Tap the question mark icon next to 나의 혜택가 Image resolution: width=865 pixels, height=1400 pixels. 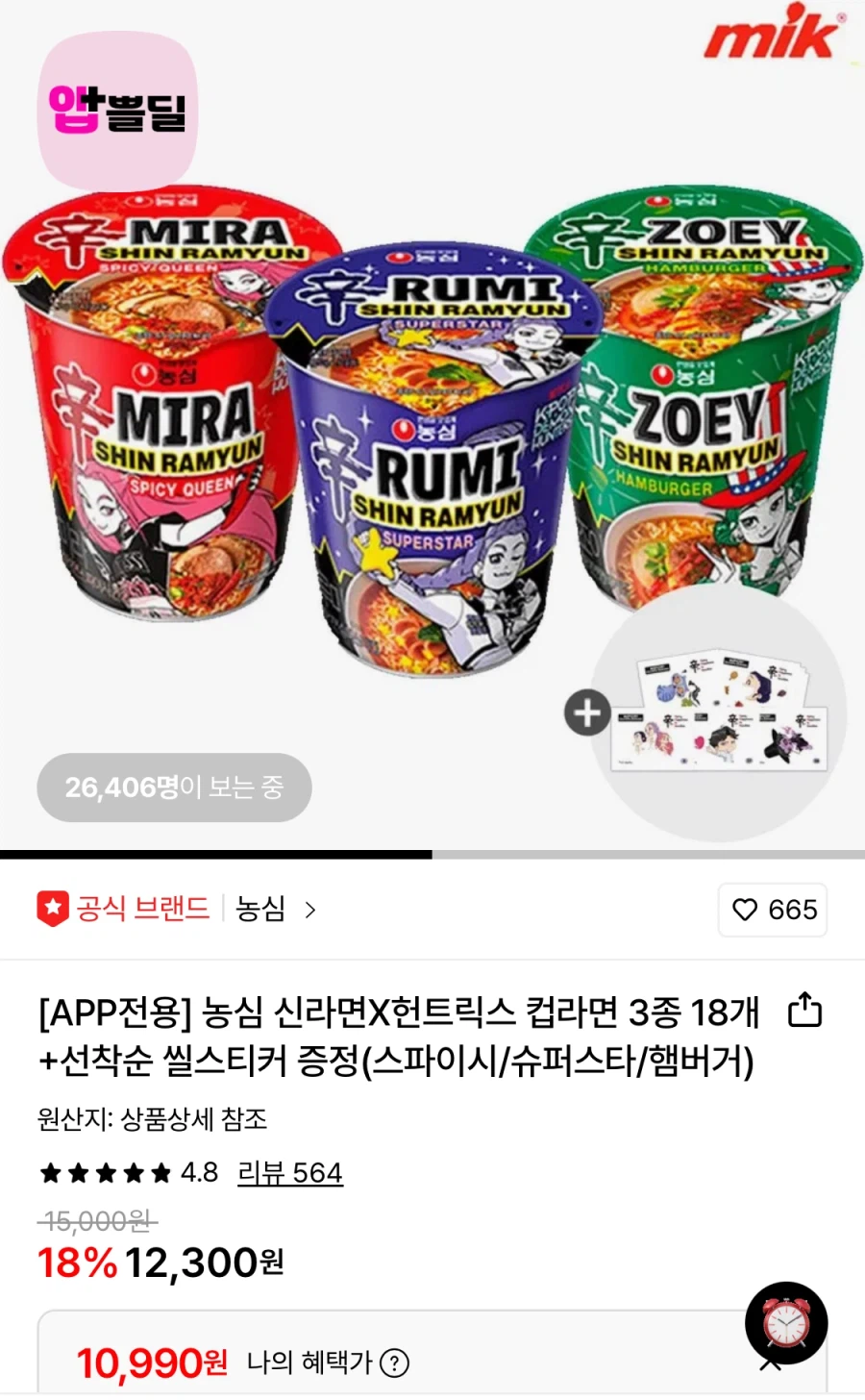395,1363
